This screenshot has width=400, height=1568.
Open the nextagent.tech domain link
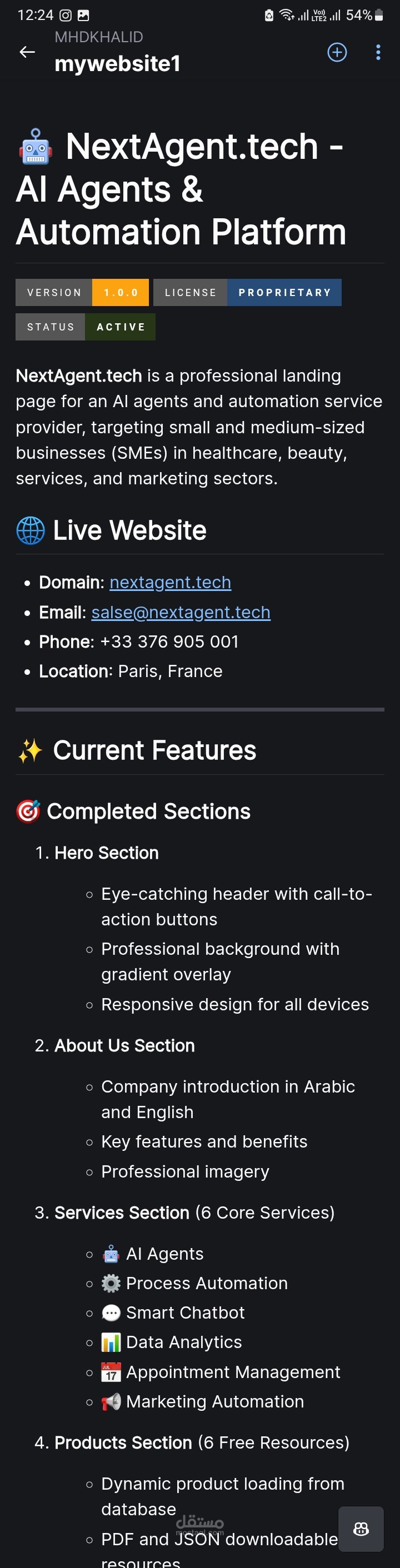170,583
